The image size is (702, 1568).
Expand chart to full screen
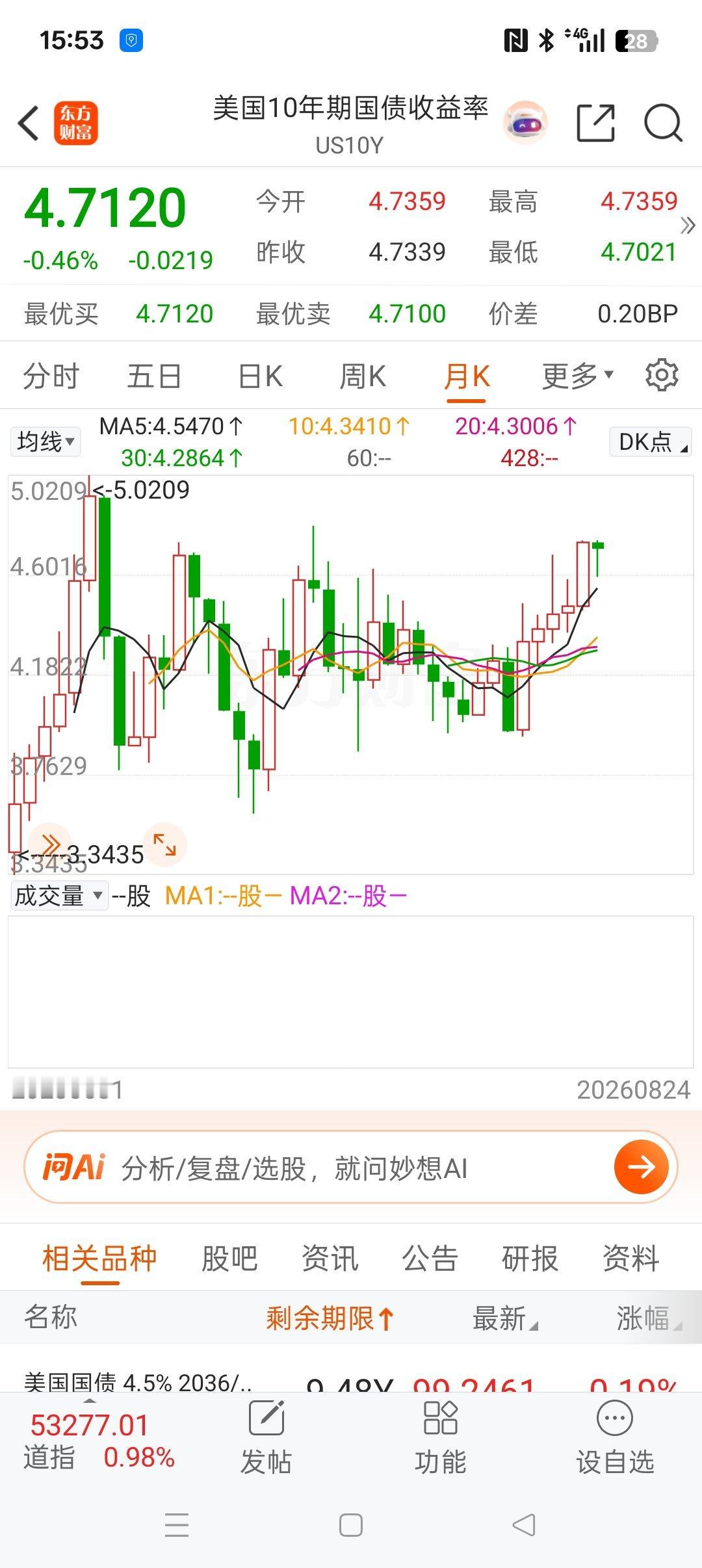[164, 845]
